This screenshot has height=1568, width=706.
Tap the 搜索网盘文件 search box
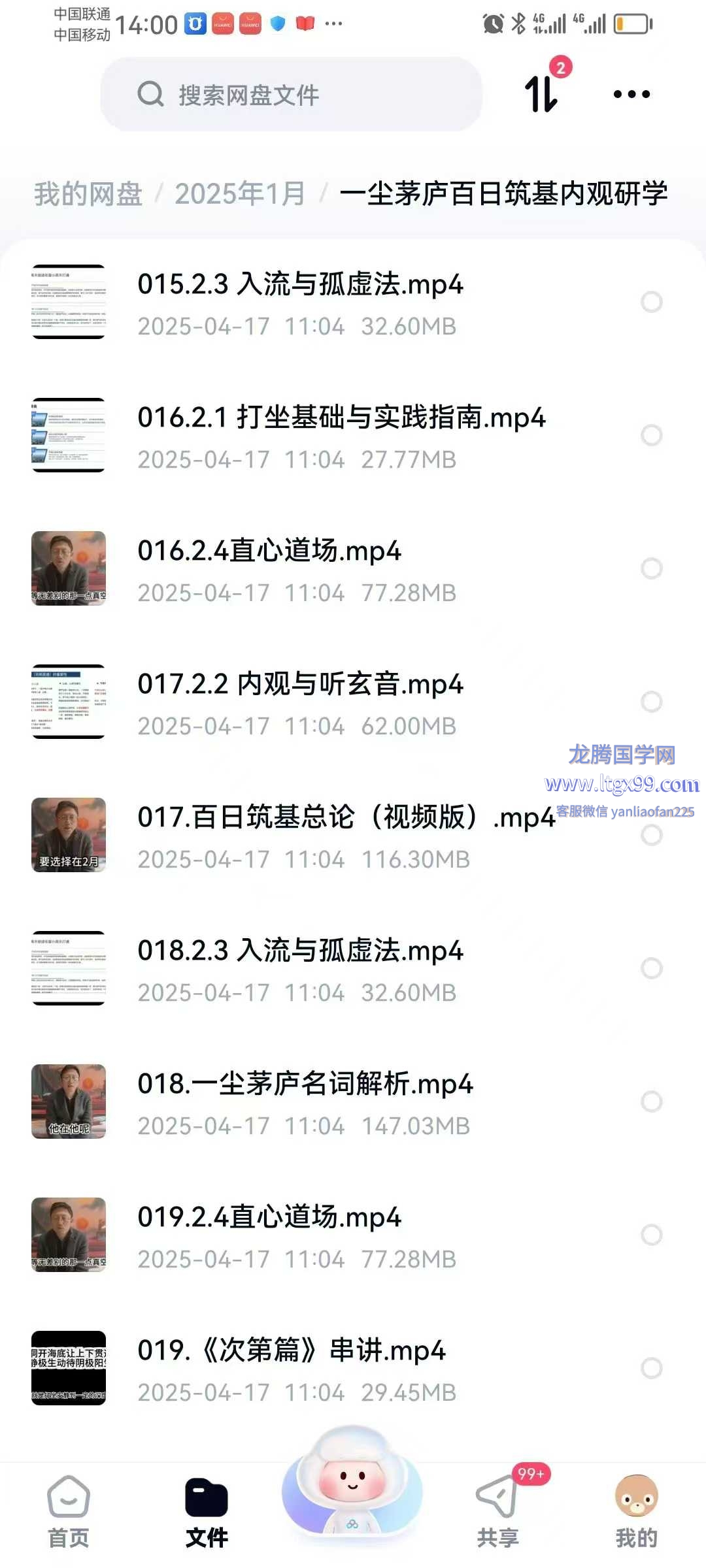pos(291,95)
